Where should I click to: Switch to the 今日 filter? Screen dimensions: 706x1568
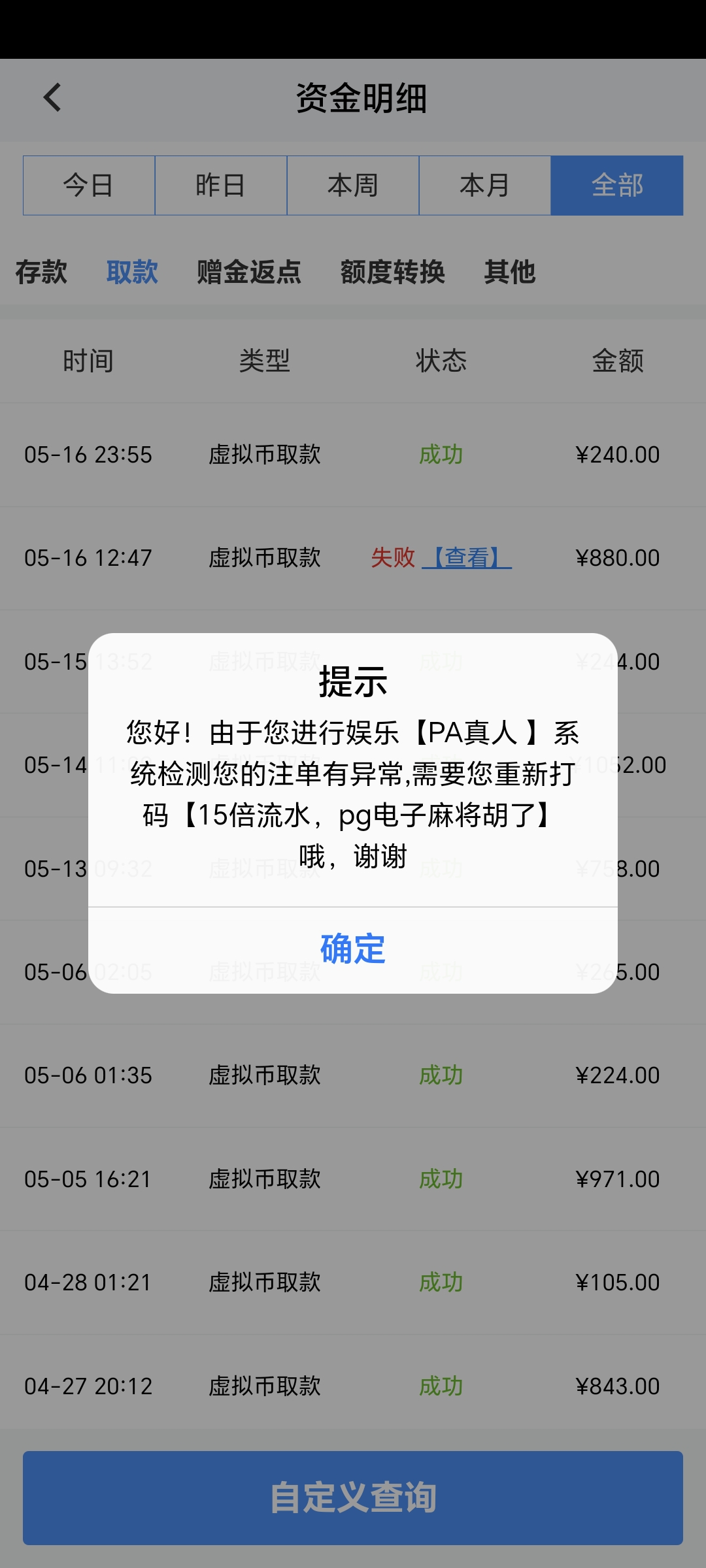89,186
